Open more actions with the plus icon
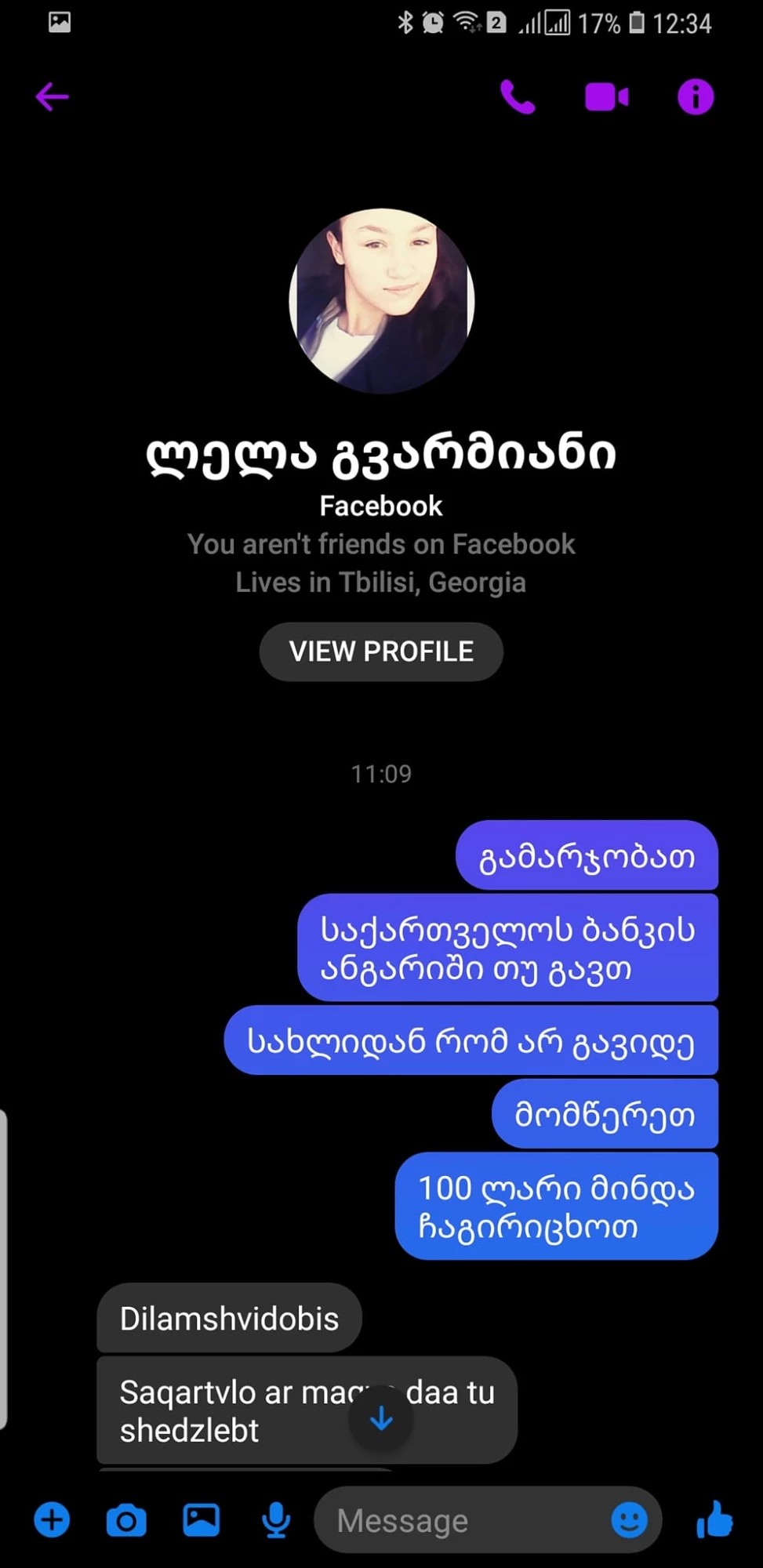Screen dimensions: 763x1568 pyautogui.click(x=52, y=1520)
